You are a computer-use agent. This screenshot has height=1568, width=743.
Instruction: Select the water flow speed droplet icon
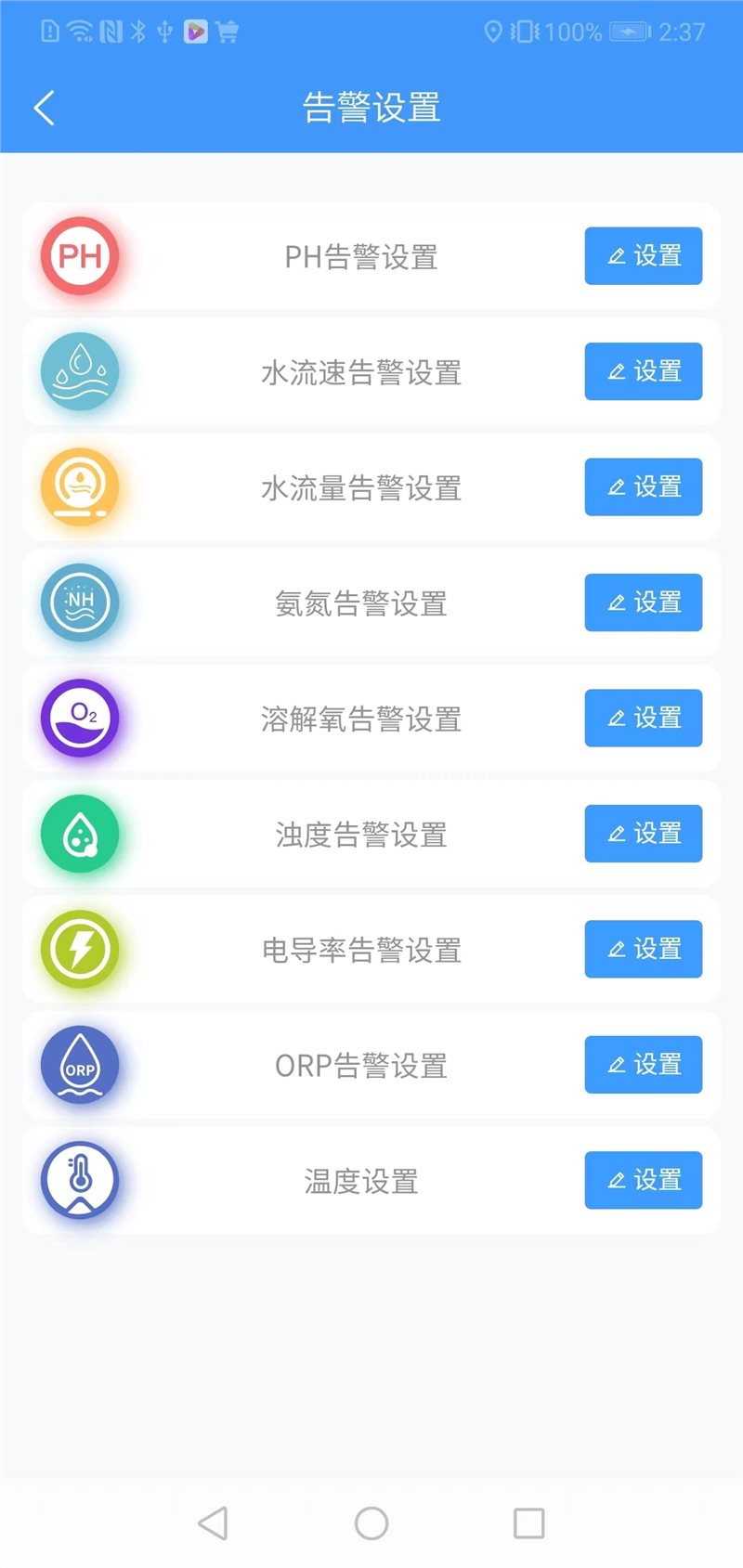click(80, 371)
